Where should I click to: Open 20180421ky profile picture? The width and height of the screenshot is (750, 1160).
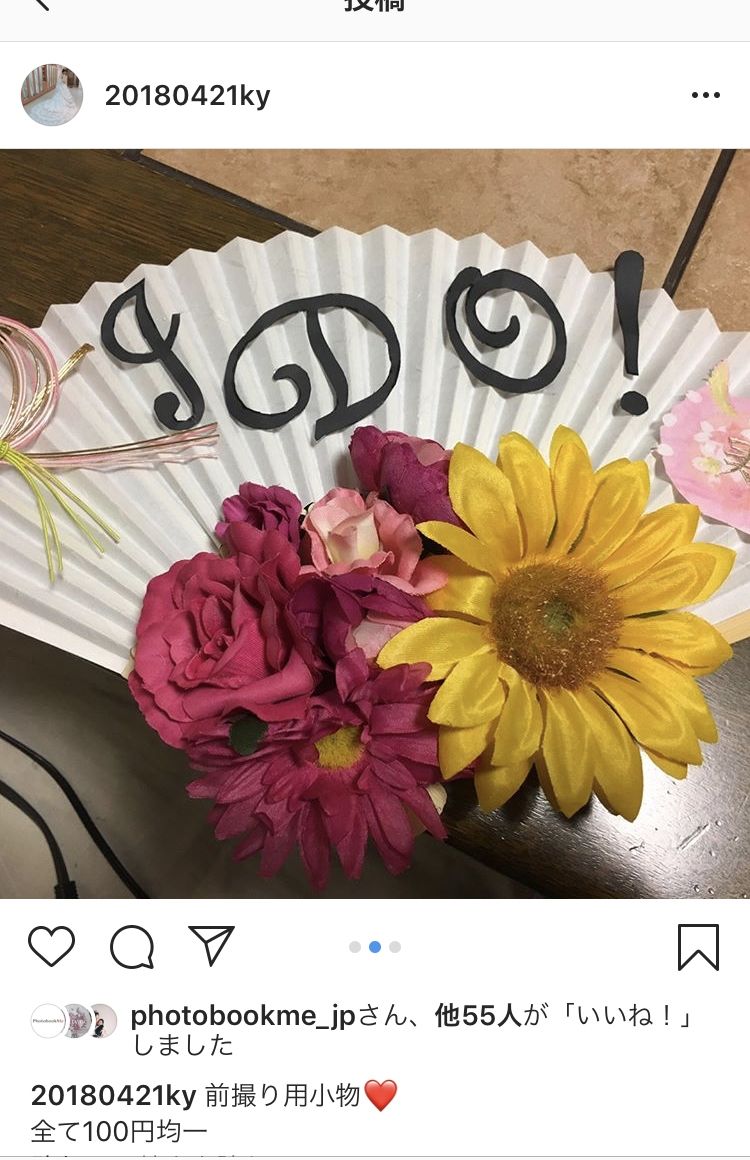tap(52, 95)
